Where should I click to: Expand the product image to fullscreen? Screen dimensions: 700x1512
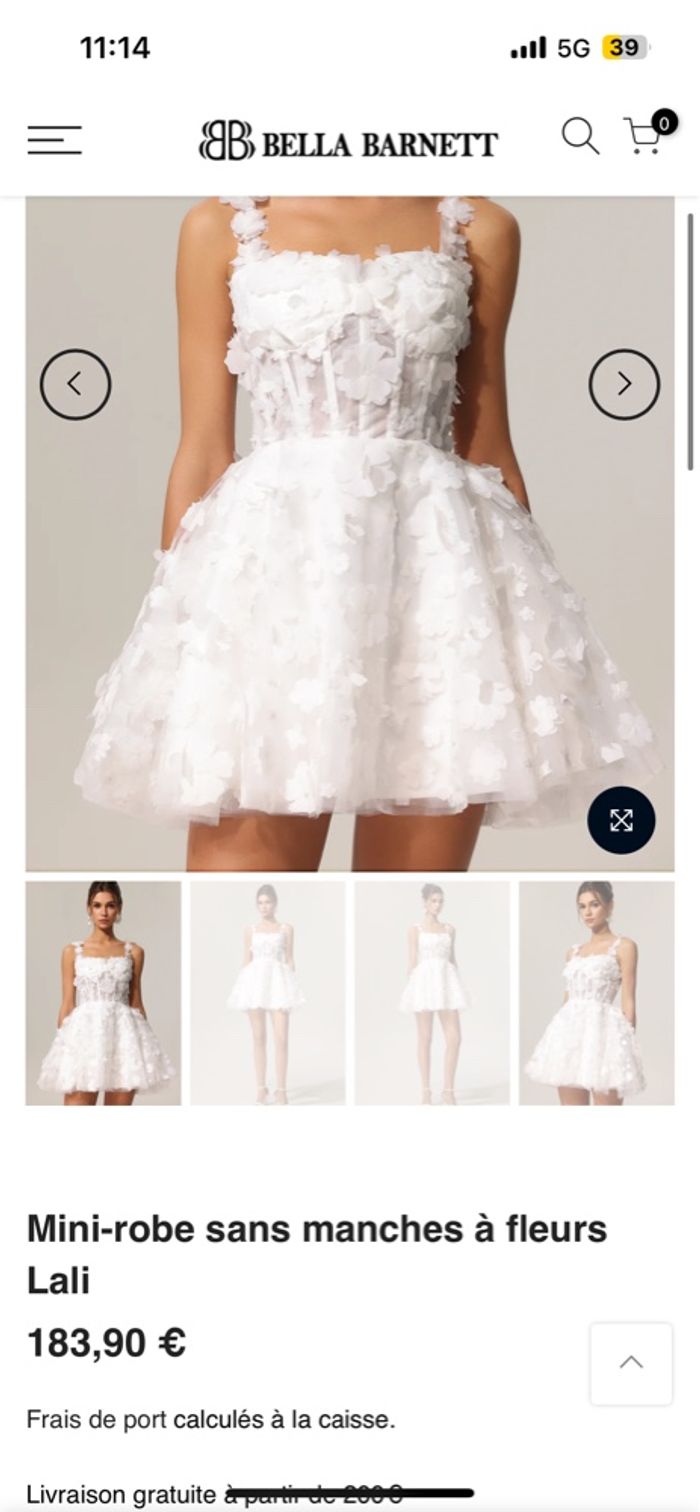coord(621,821)
